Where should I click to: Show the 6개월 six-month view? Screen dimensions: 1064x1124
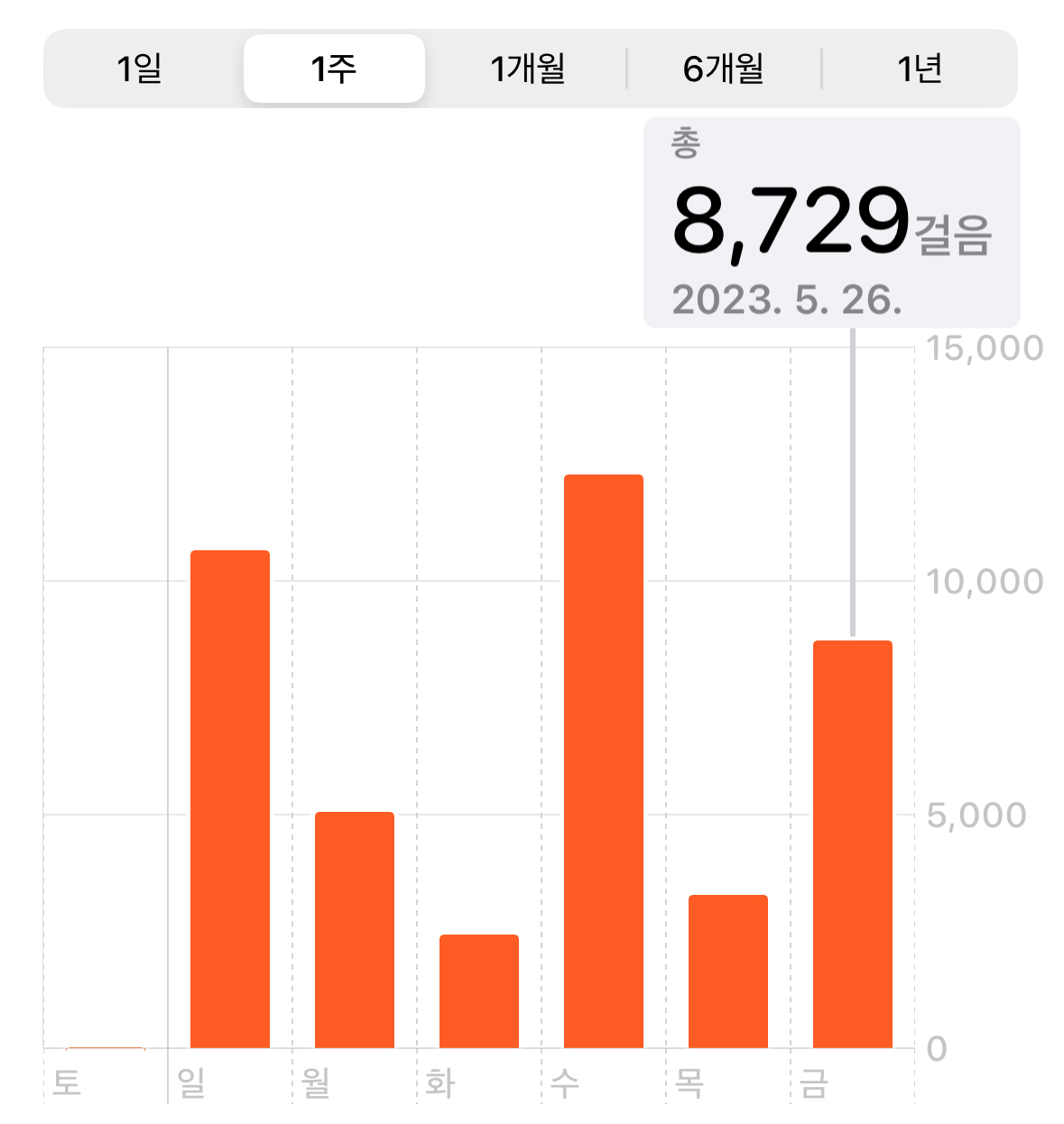coord(724,69)
